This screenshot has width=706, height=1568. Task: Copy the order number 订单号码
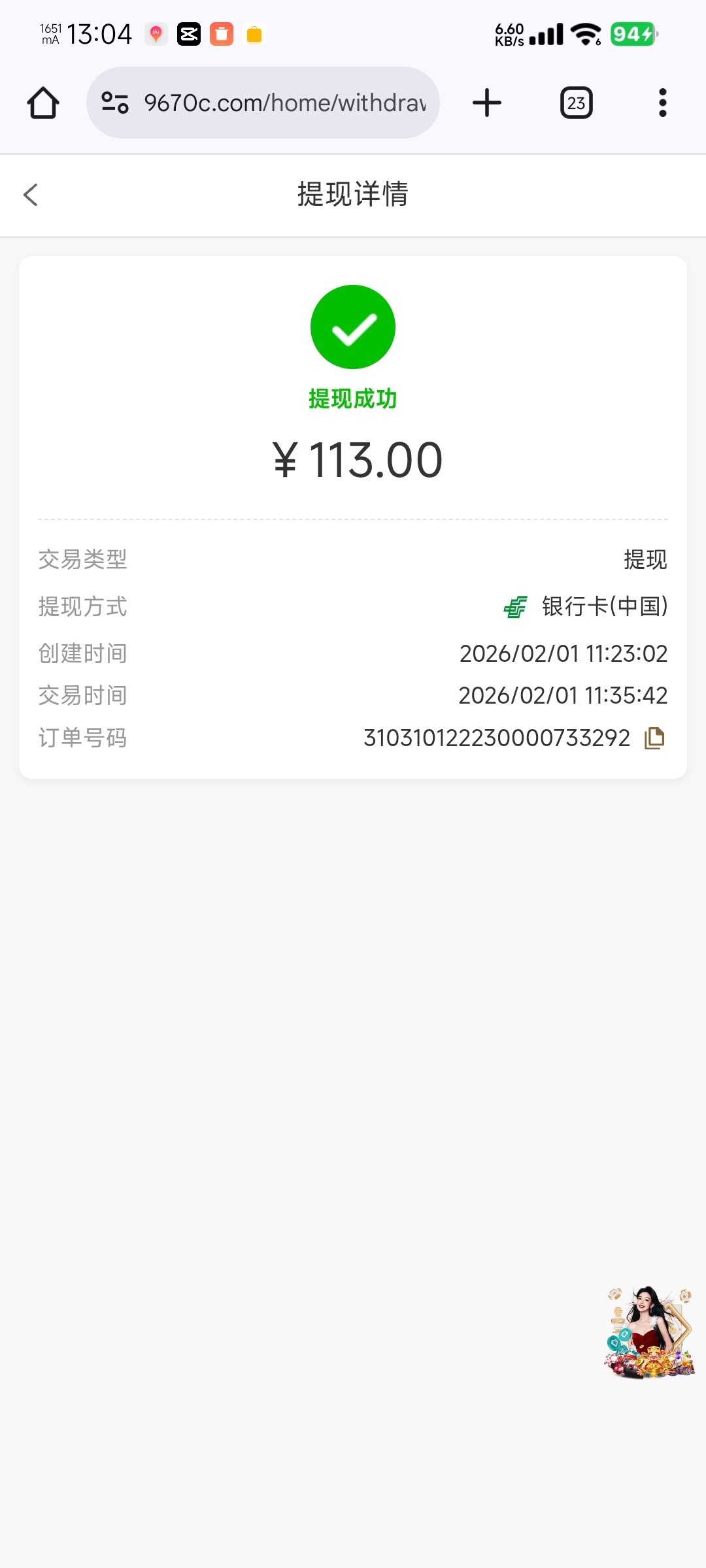(654, 738)
